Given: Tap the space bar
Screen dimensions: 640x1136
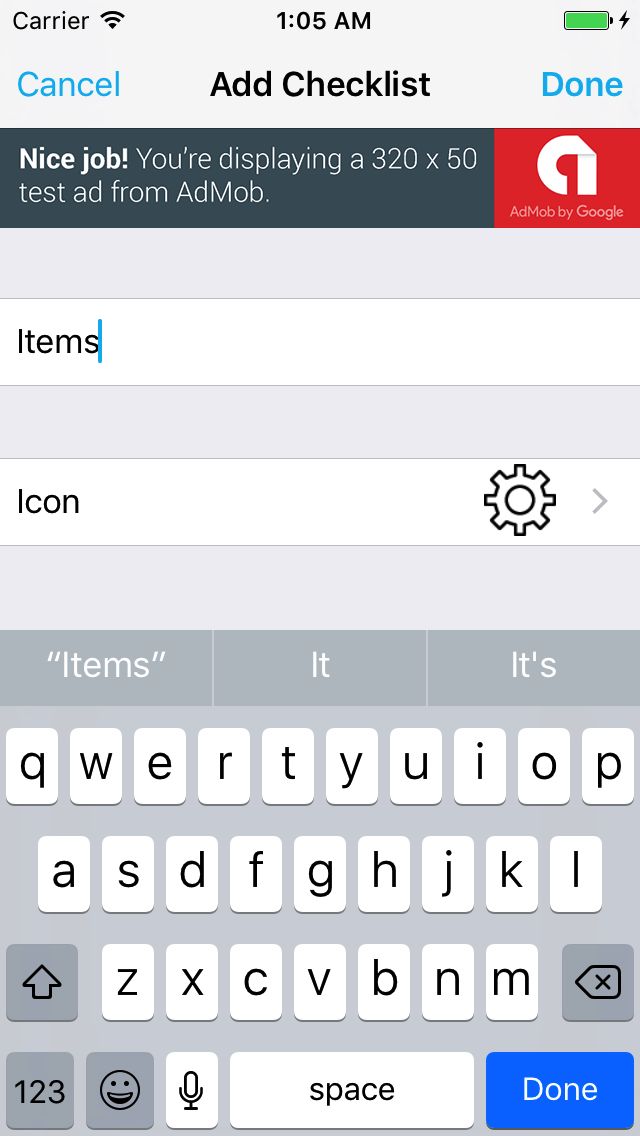Looking at the screenshot, I should click(x=352, y=1090).
